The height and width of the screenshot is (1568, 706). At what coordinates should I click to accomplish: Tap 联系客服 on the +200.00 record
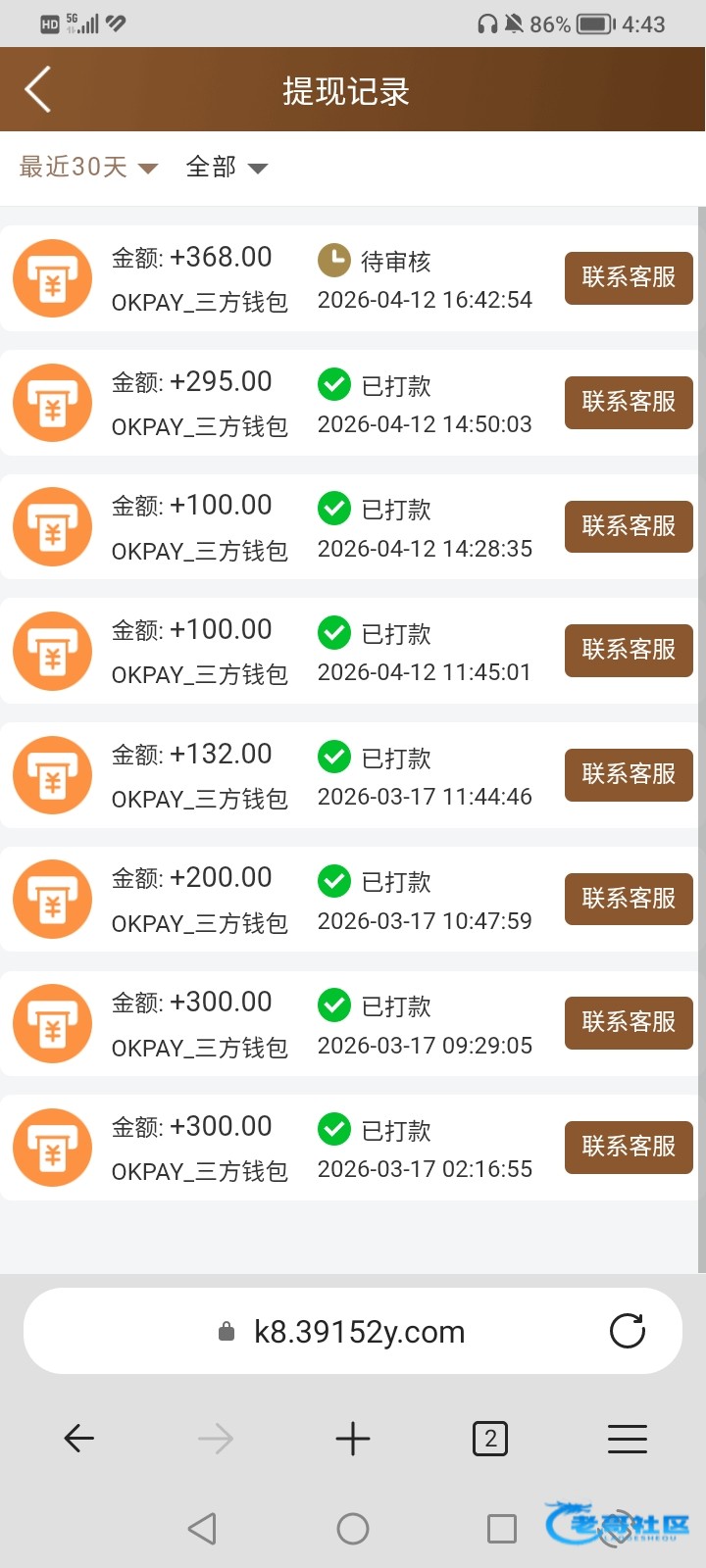click(x=629, y=899)
